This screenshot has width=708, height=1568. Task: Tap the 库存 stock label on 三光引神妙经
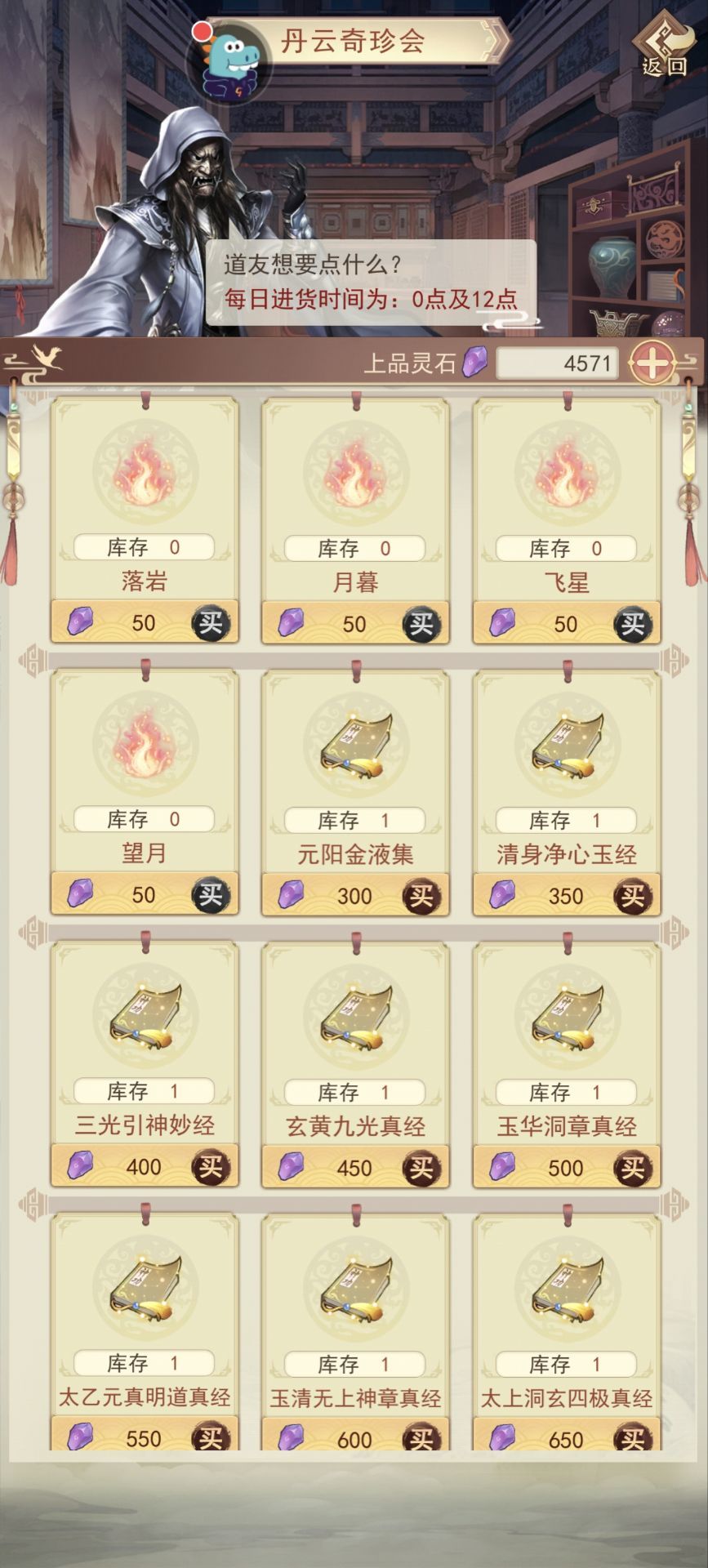(145, 1091)
